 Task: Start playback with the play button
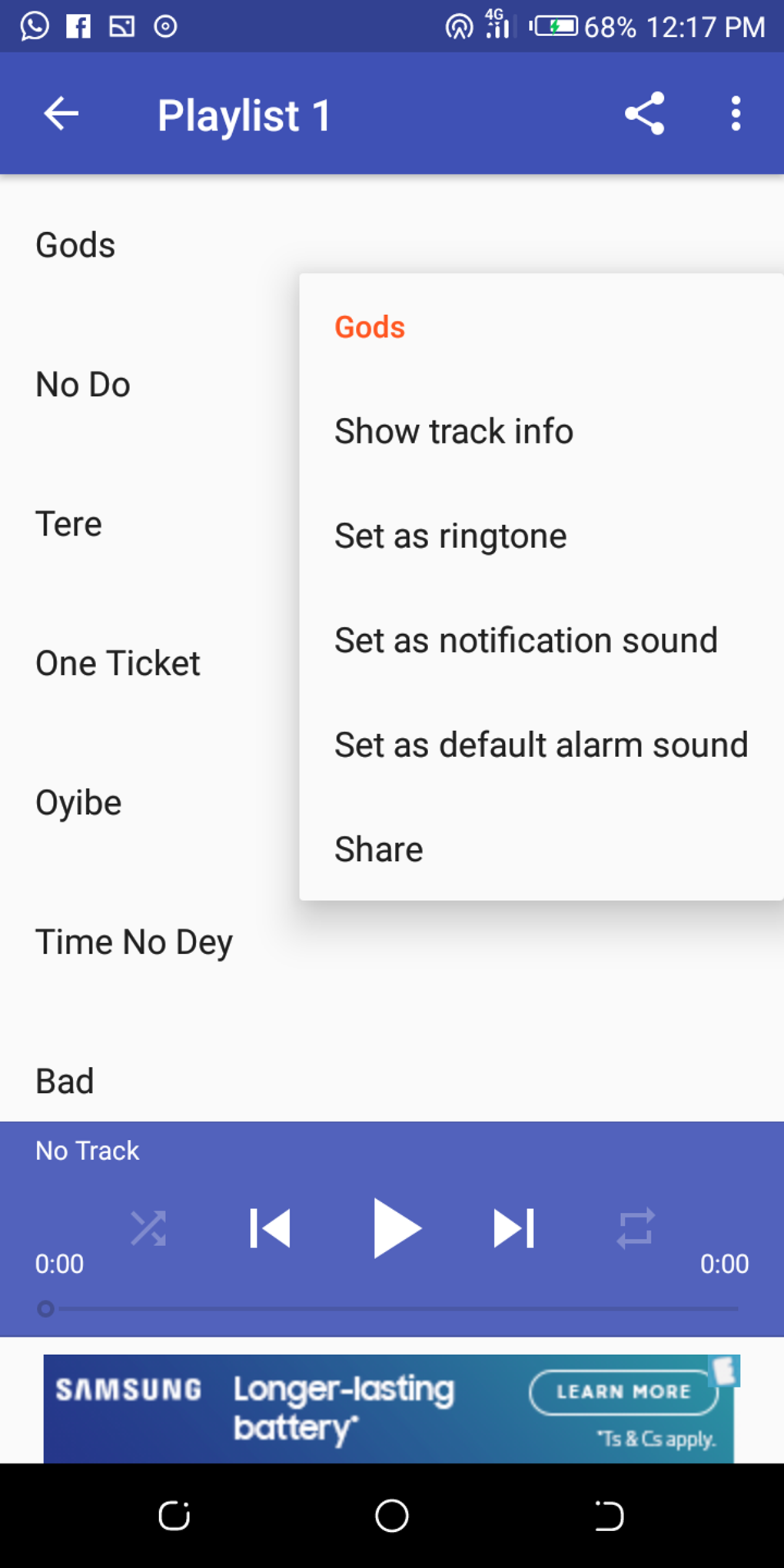(395, 1227)
